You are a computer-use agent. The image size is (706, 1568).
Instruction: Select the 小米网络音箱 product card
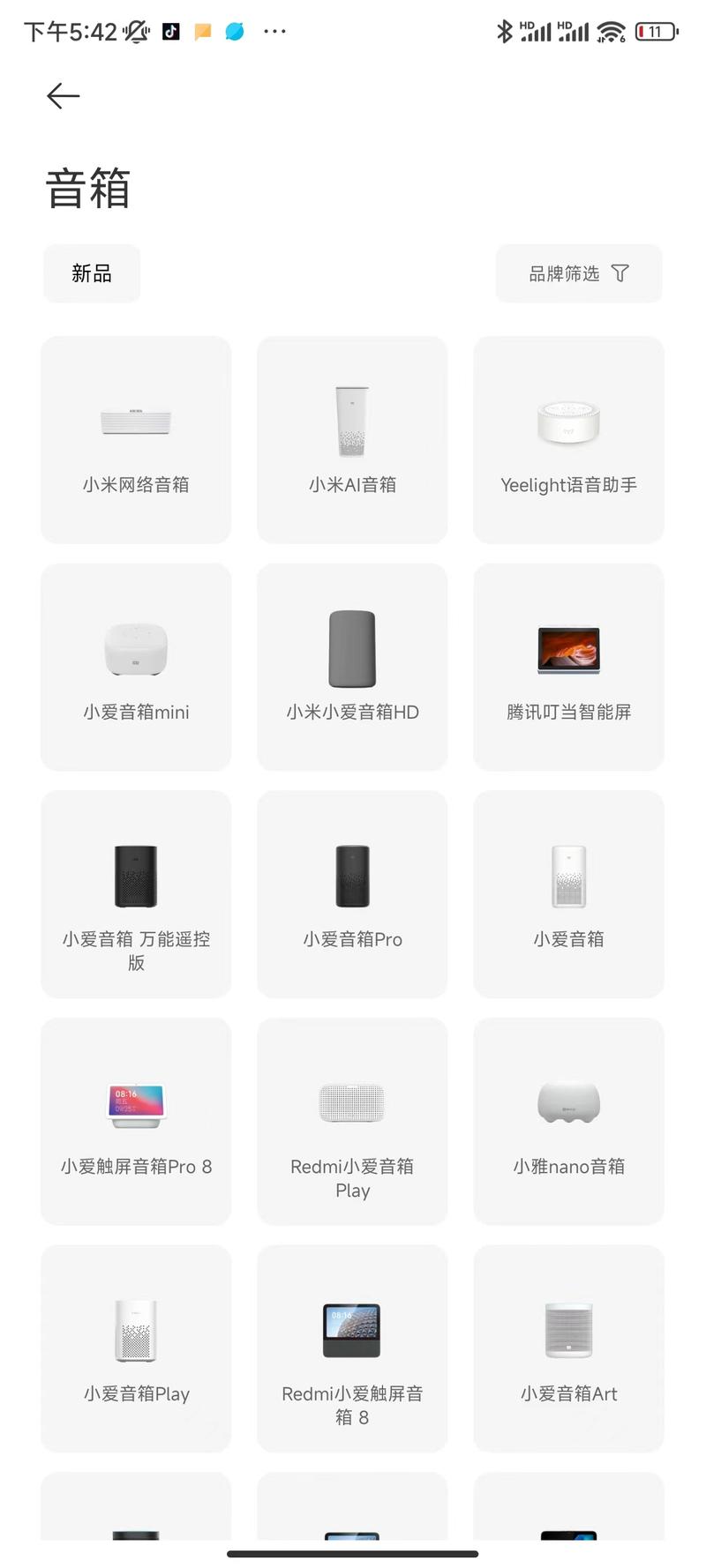[x=135, y=439]
